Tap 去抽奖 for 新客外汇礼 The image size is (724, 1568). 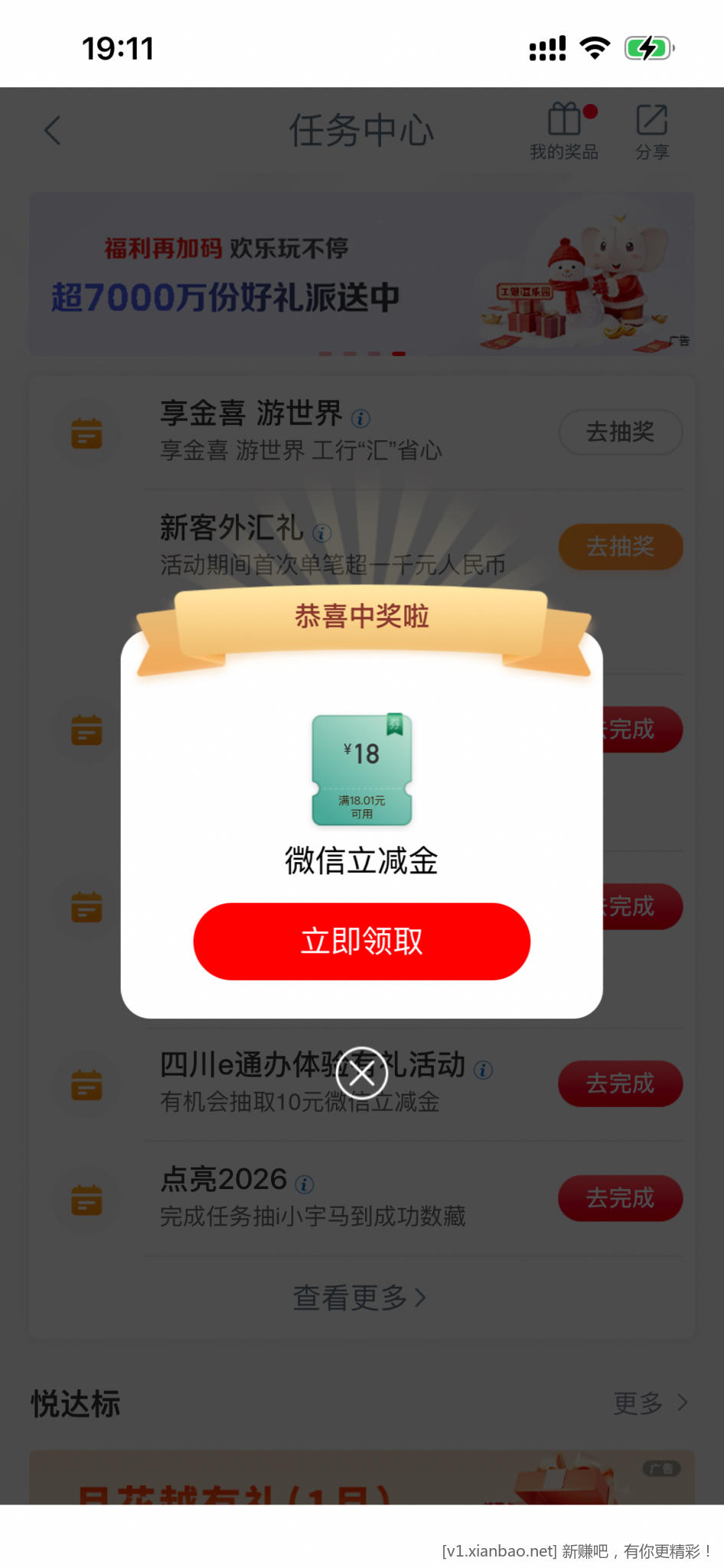tap(620, 547)
